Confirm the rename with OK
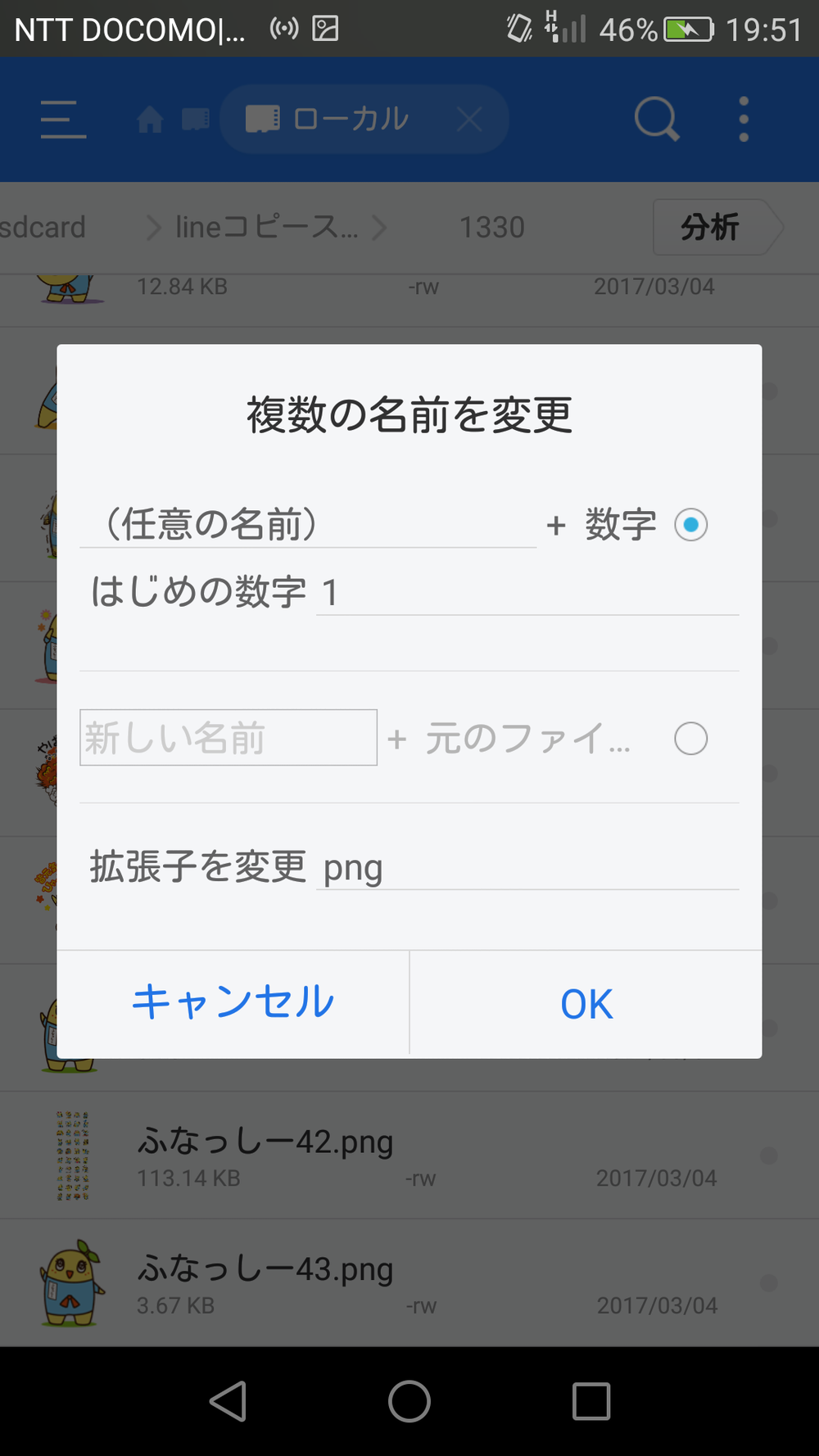 [586, 1003]
